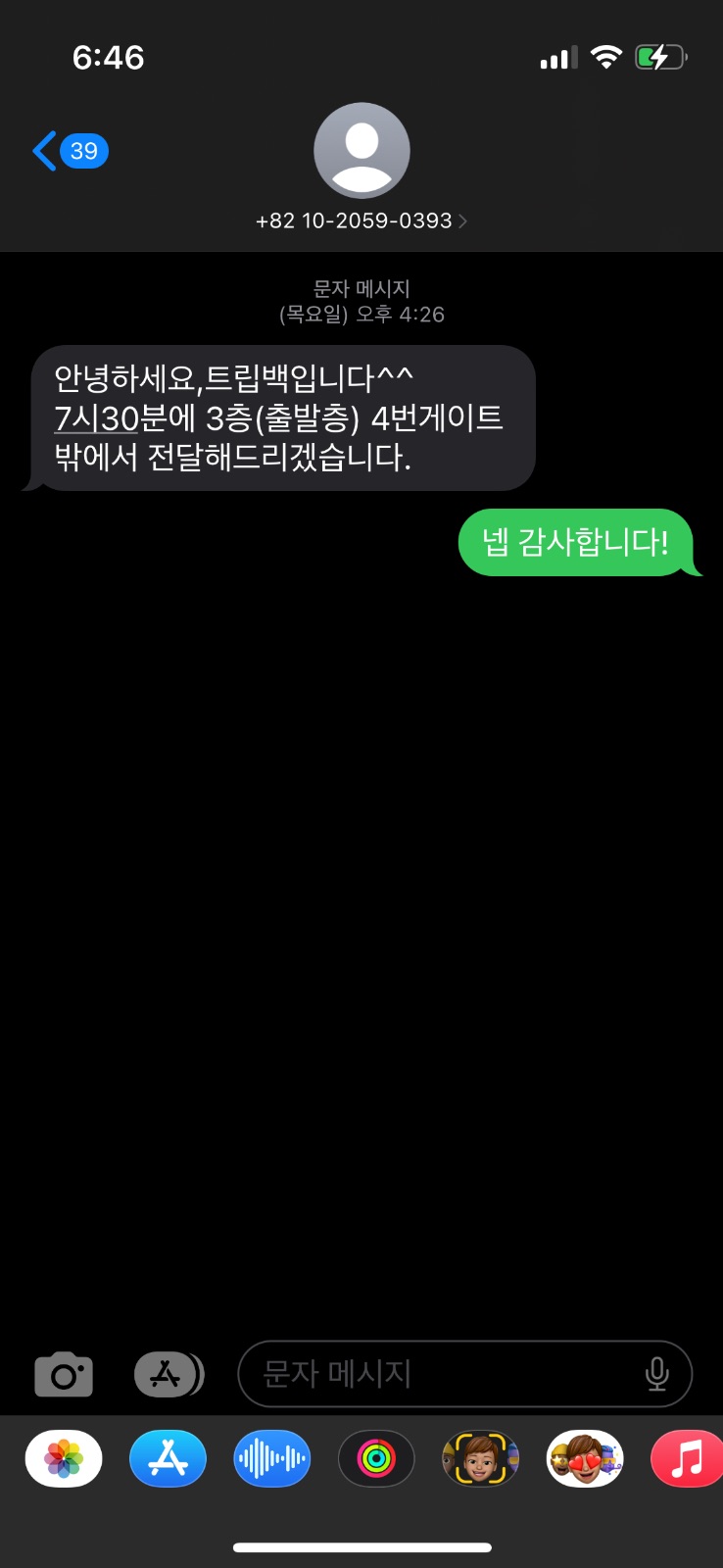Toggle the iMessage apps drawer button
723x1568 pixels.
pyautogui.click(x=168, y=1374)
